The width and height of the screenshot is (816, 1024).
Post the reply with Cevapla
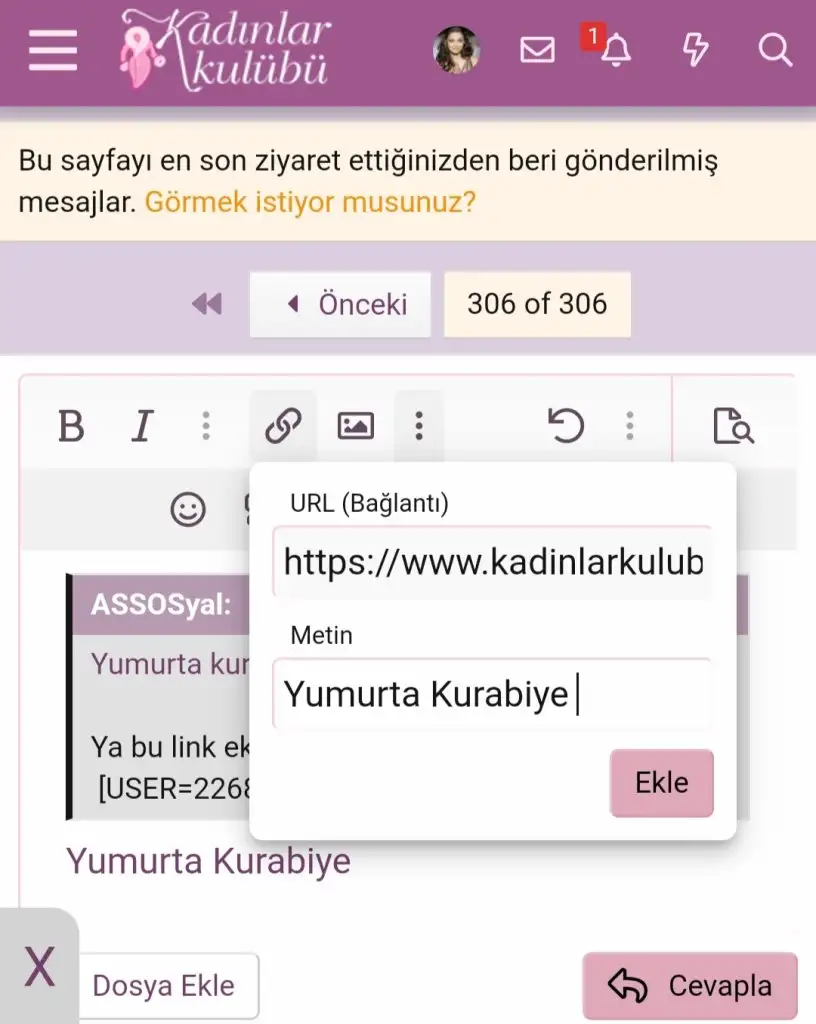690,987
